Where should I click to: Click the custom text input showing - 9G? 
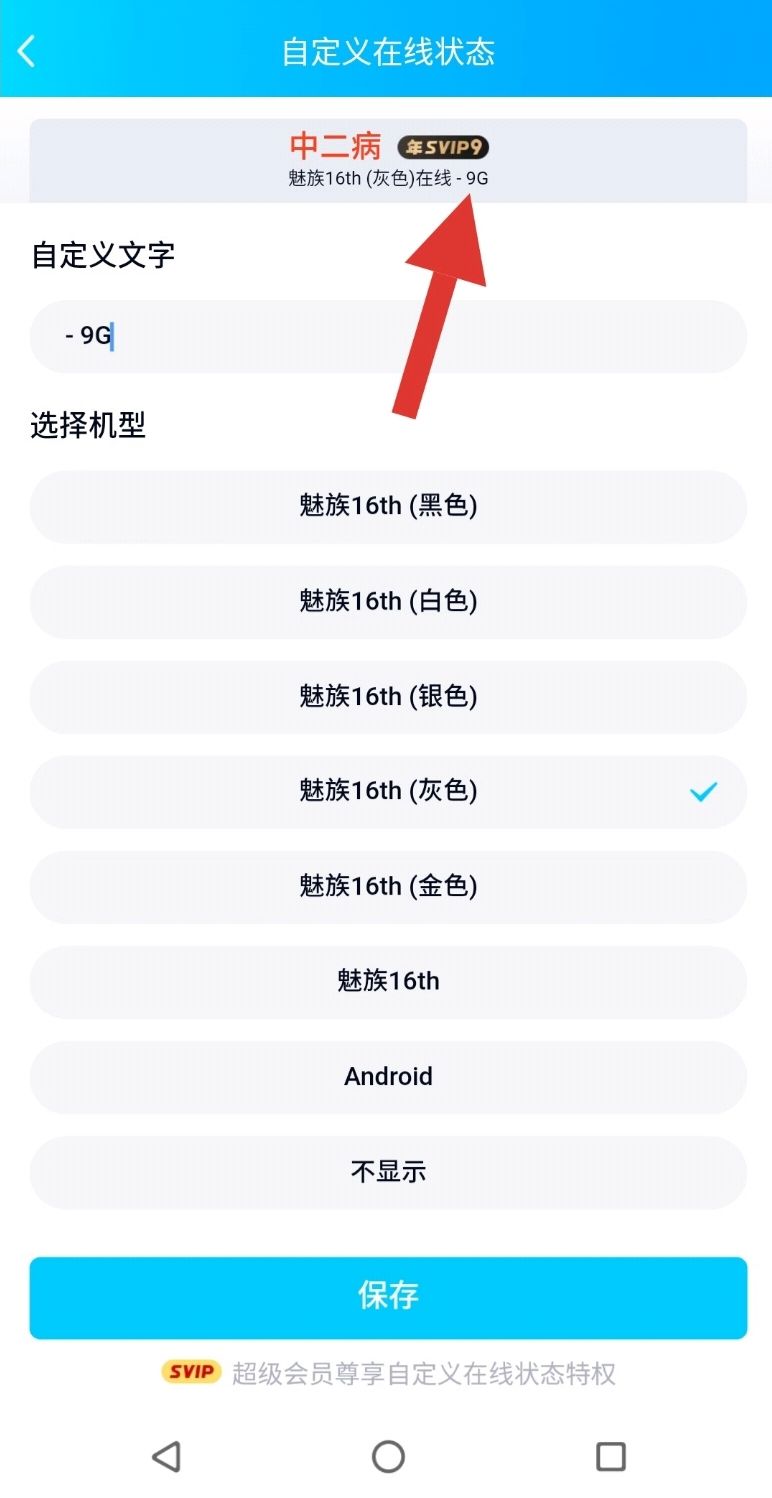click(386, 337)
